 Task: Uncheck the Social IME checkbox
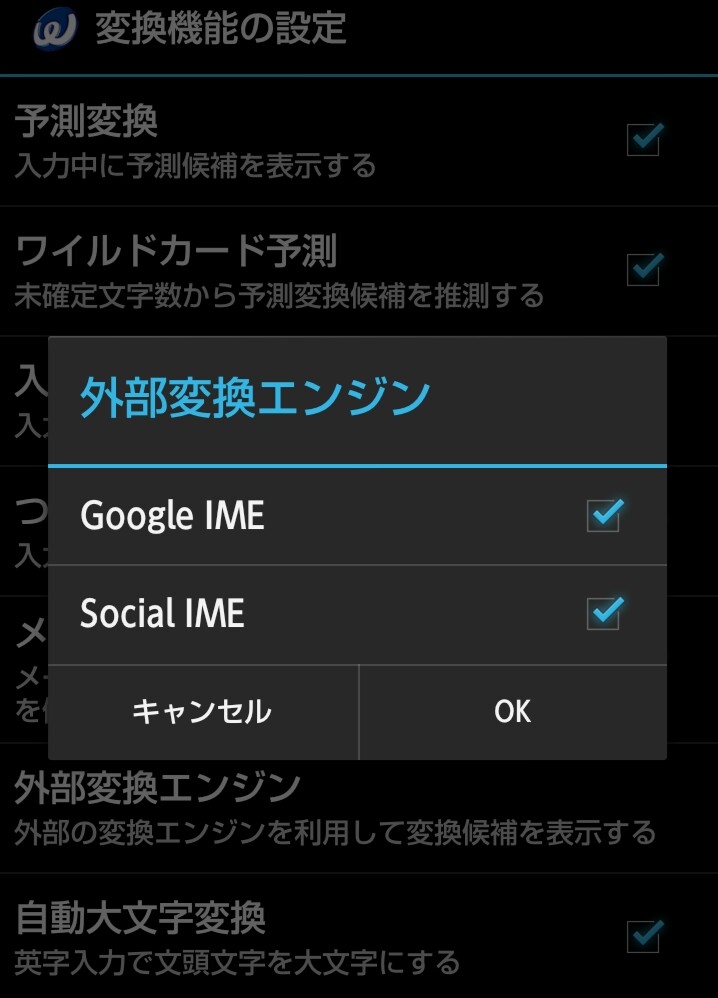[604, 613]
